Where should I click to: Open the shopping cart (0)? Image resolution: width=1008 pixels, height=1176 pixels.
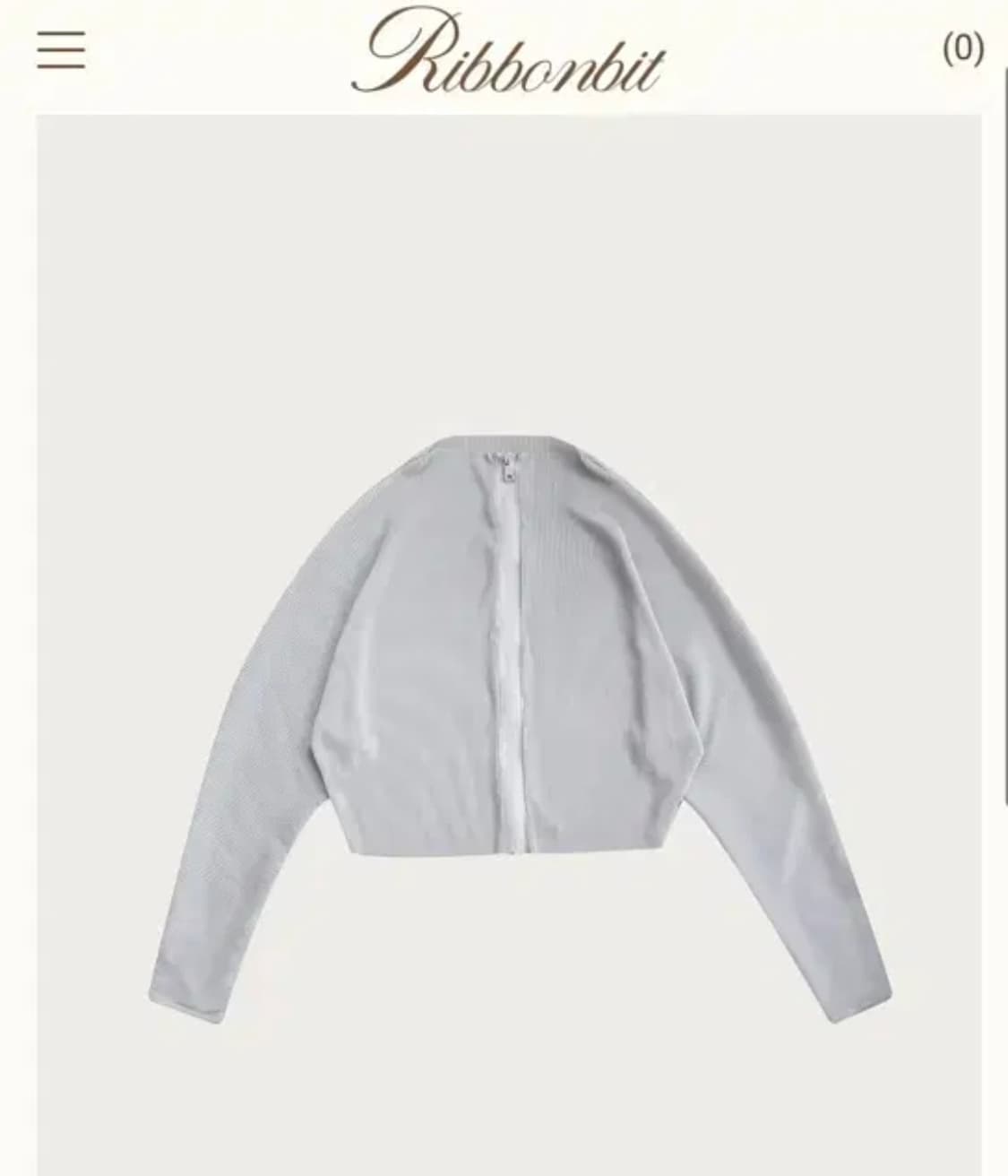pos(962,48)
